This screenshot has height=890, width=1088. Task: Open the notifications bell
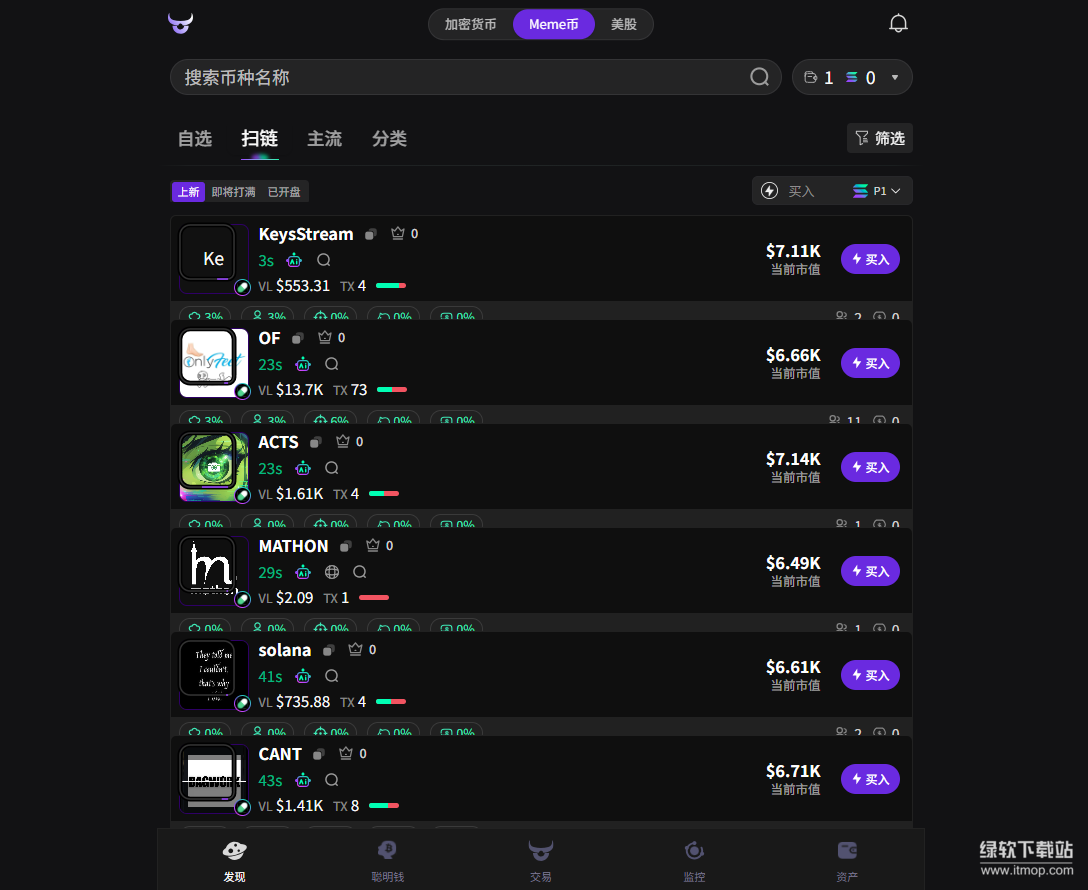[898, 24]
